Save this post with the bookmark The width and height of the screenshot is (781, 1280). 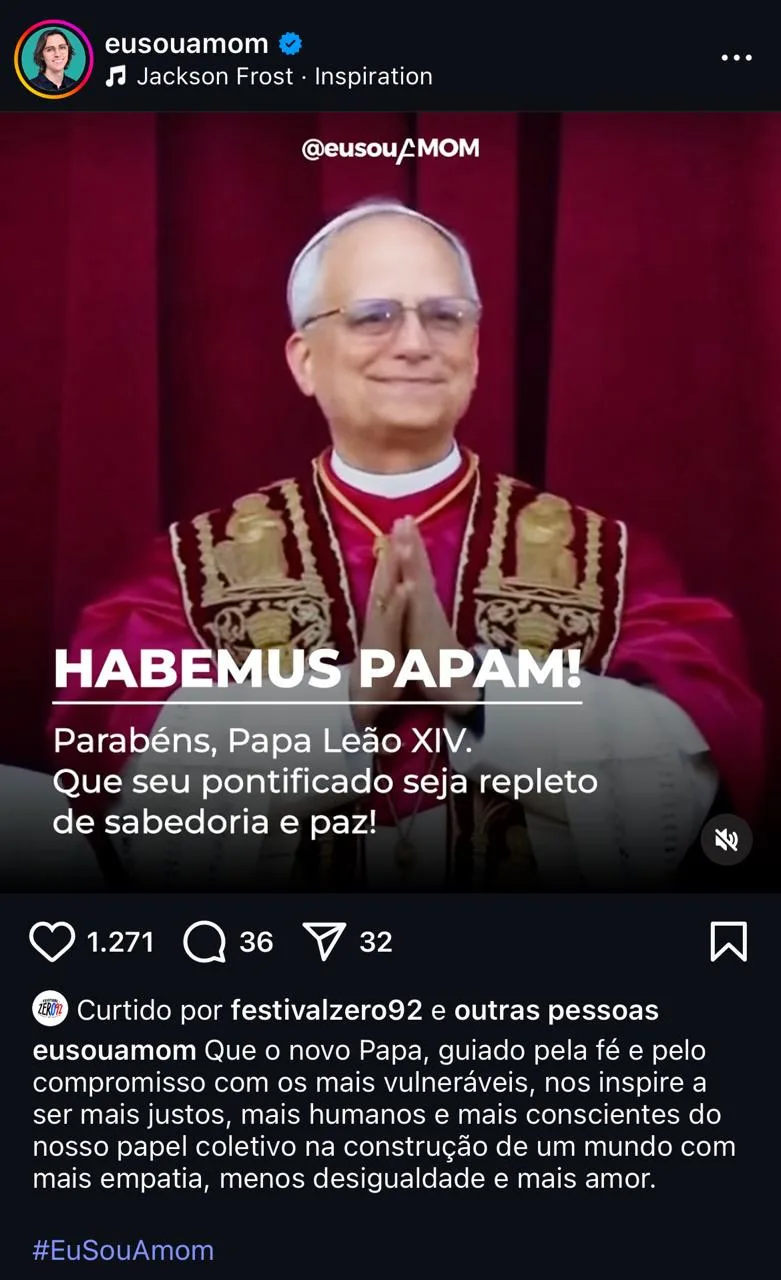(x=728, y=942)
